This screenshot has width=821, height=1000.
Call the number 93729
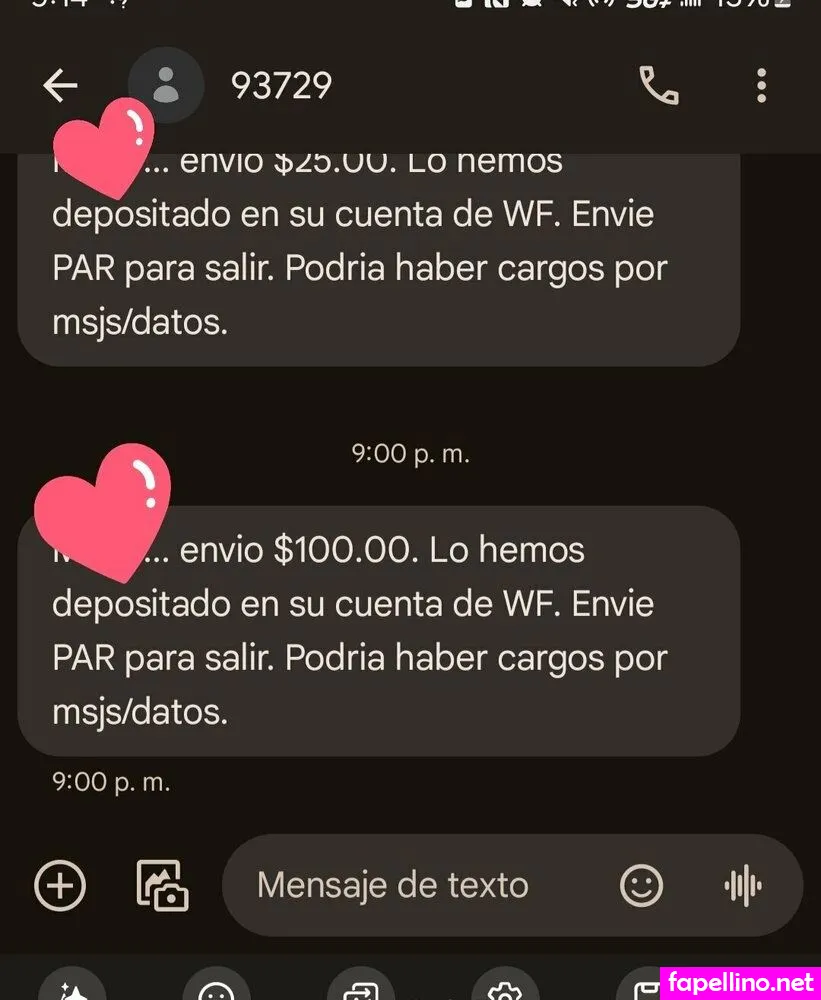coord(658,86)
